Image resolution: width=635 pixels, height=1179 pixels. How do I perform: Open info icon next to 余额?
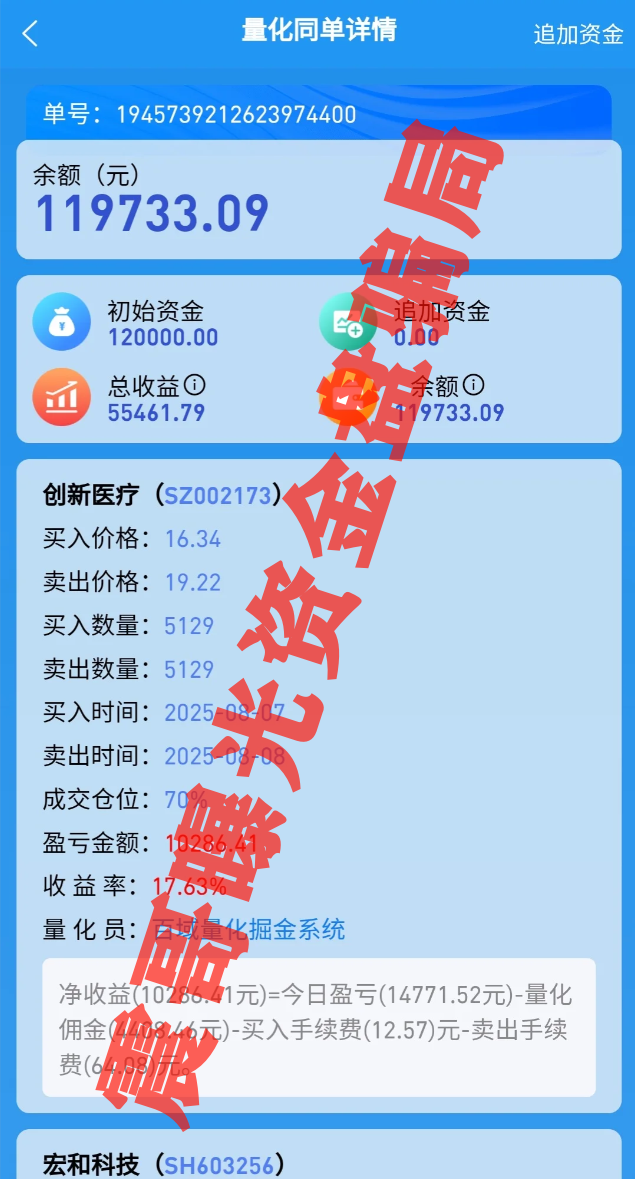click(x=474, y=385)
